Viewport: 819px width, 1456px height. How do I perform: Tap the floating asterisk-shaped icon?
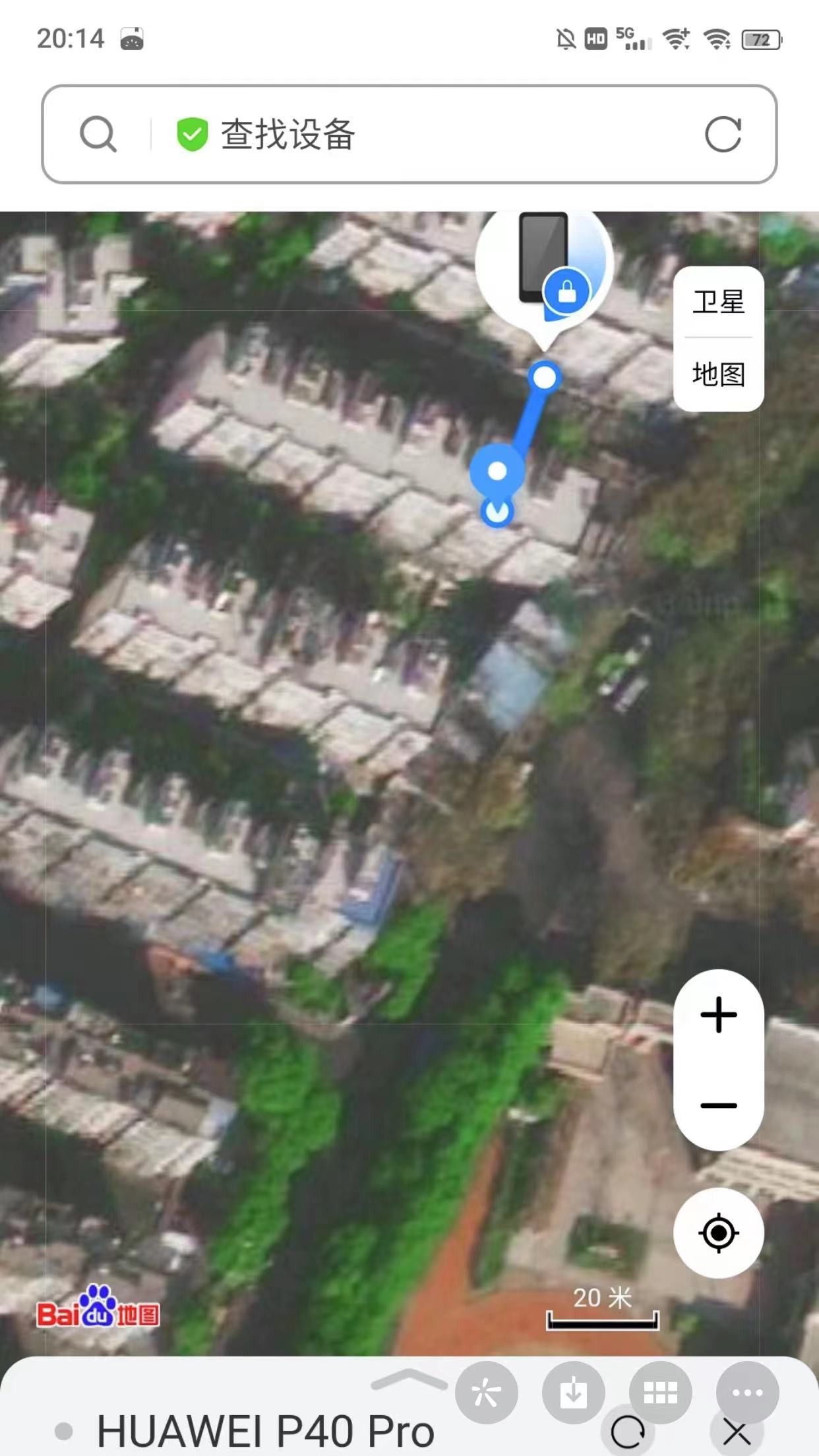(487, 1393)
